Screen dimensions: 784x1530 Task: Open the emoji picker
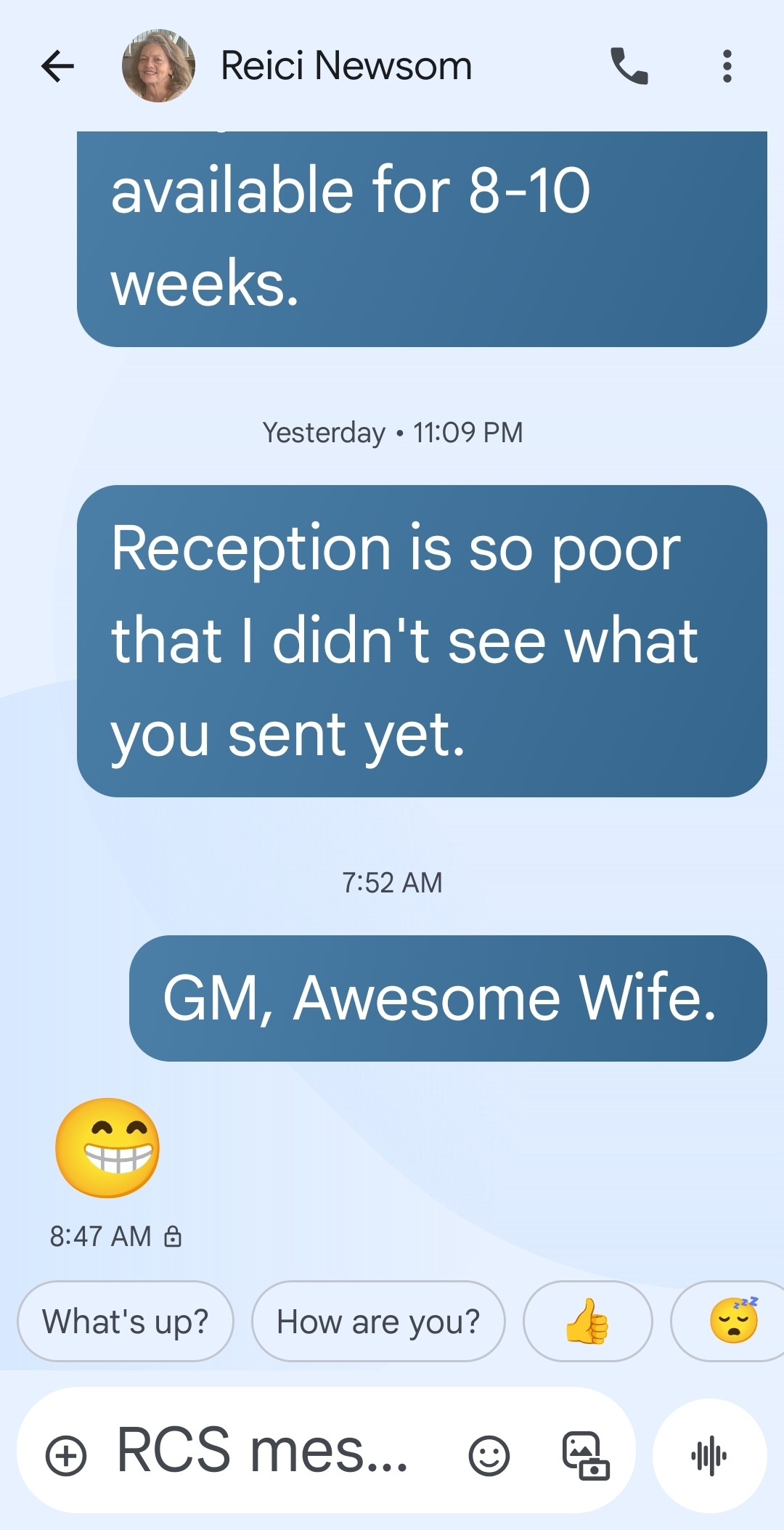[489, 1456]
